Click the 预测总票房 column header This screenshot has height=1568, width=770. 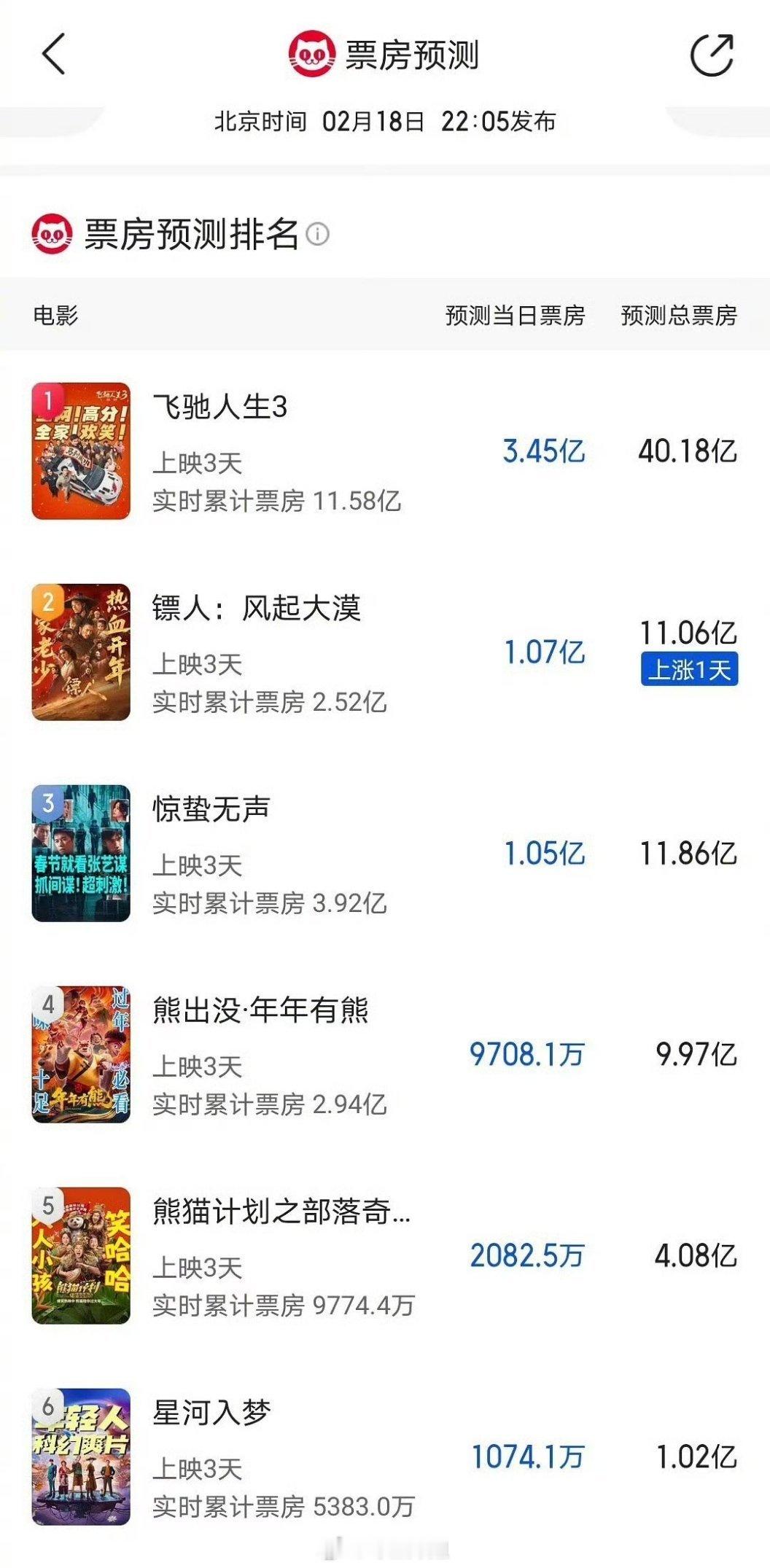point(680,315)
